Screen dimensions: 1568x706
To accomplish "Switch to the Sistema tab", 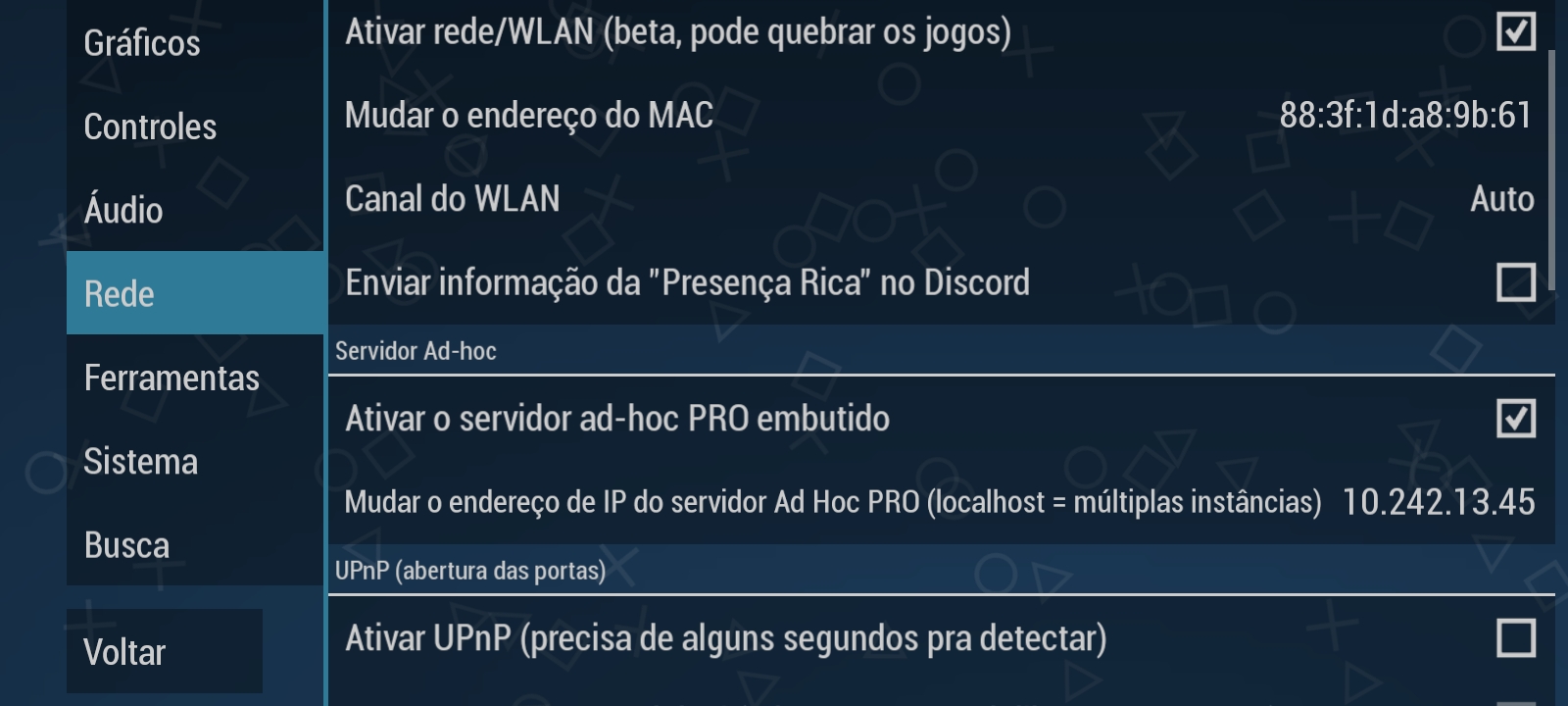I will (x=141, y=461).
